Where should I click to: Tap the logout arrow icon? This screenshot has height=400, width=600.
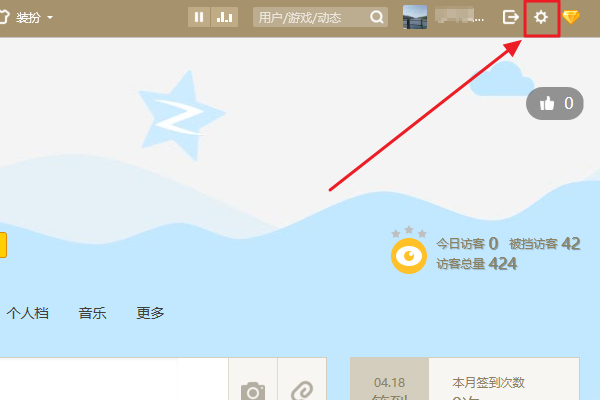coord(511,17)
